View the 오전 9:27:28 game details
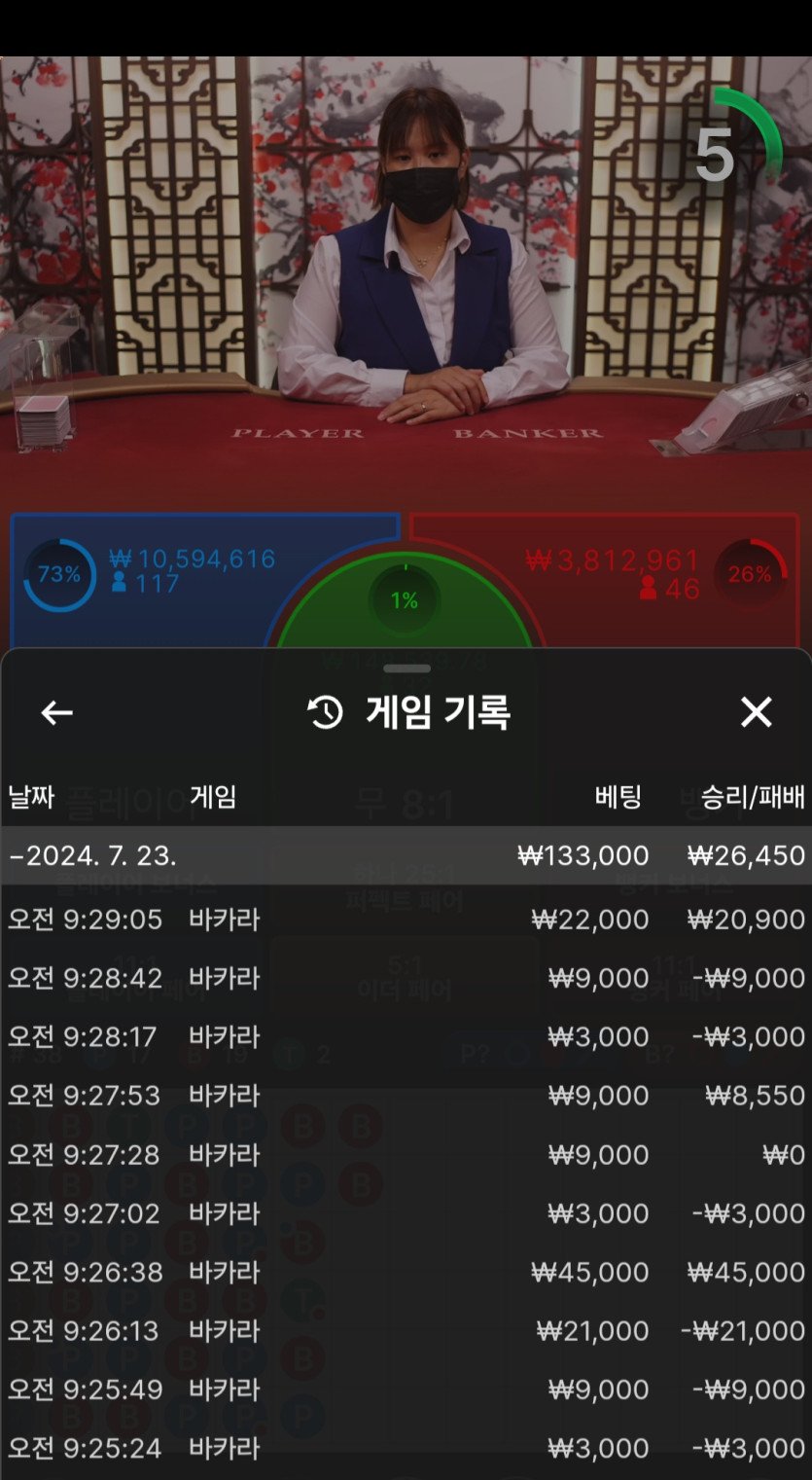Viewport: 812px width, 1480px height. coord(406,1155)
